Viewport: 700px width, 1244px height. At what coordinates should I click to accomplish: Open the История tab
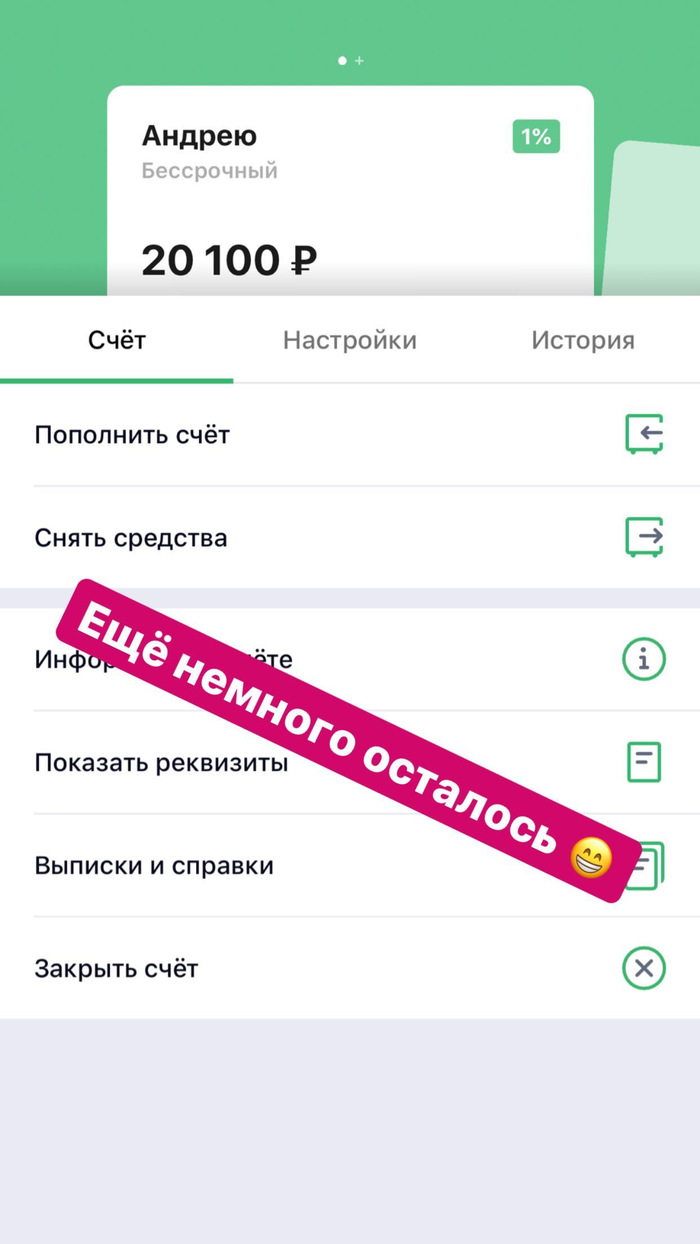(583, 340)
